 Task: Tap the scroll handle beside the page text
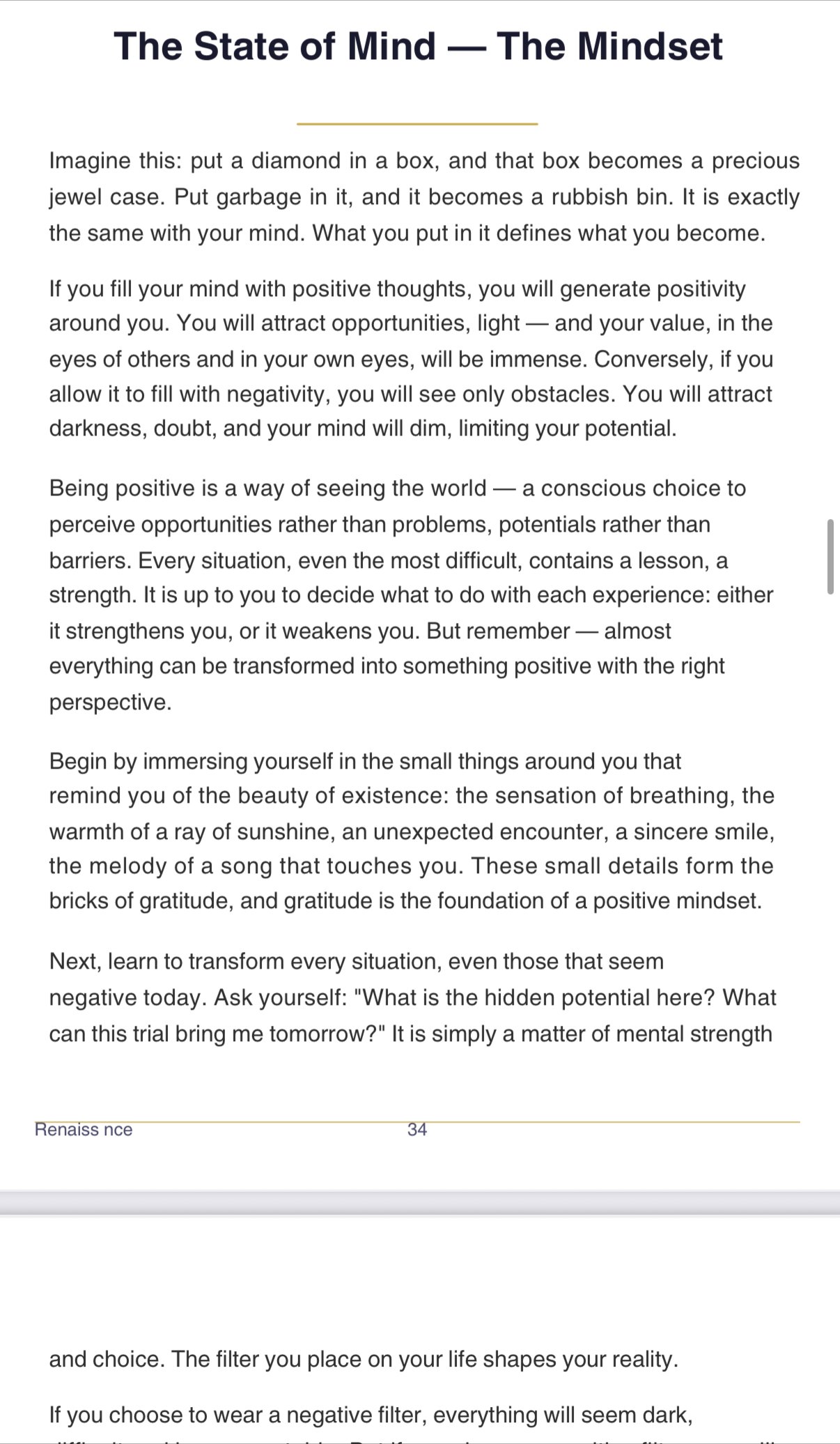(x=830, y=556)
